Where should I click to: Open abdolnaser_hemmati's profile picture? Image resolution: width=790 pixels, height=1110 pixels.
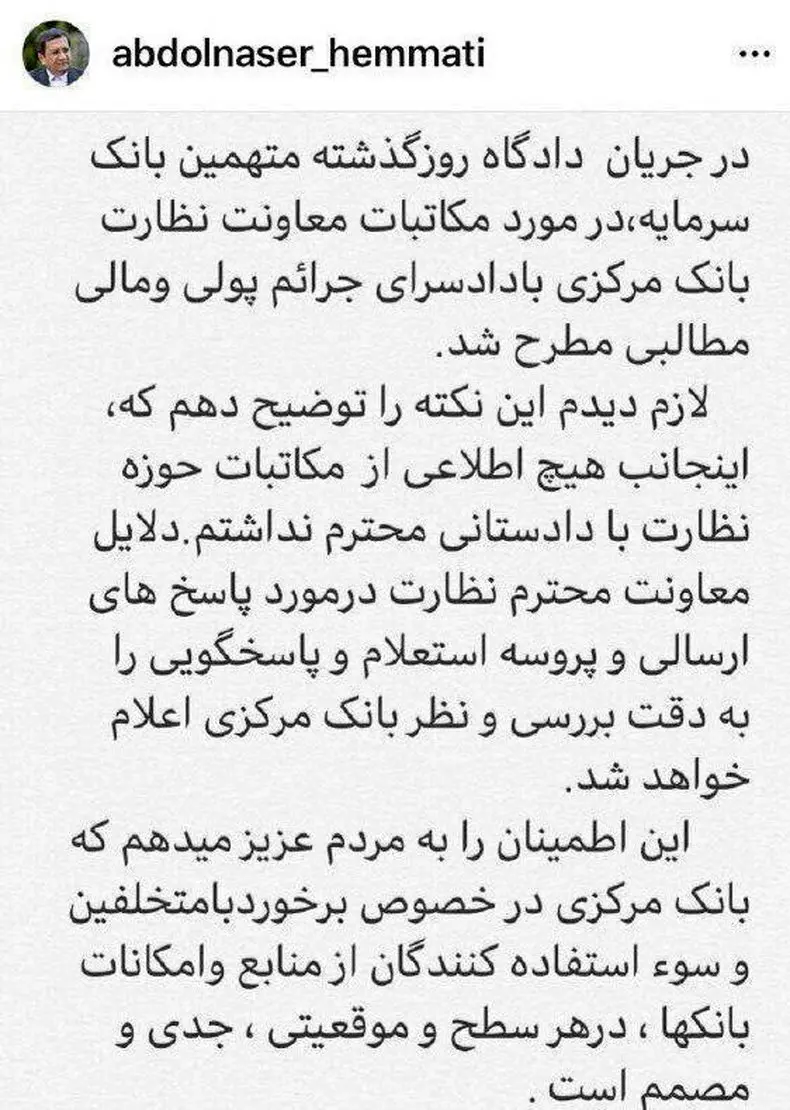click(x=56, y=54)
